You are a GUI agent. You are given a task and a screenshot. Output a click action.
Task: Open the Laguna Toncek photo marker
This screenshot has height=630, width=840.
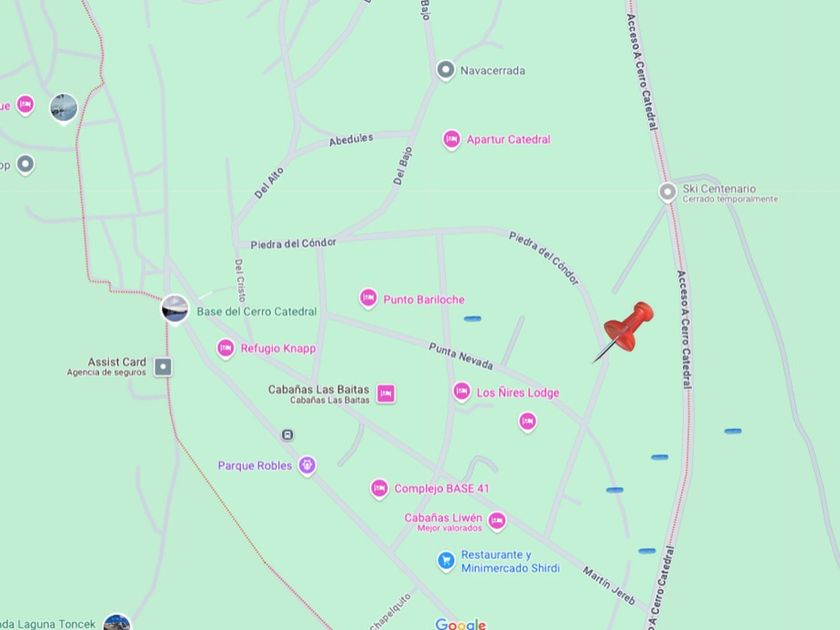(x=117, y=622)
